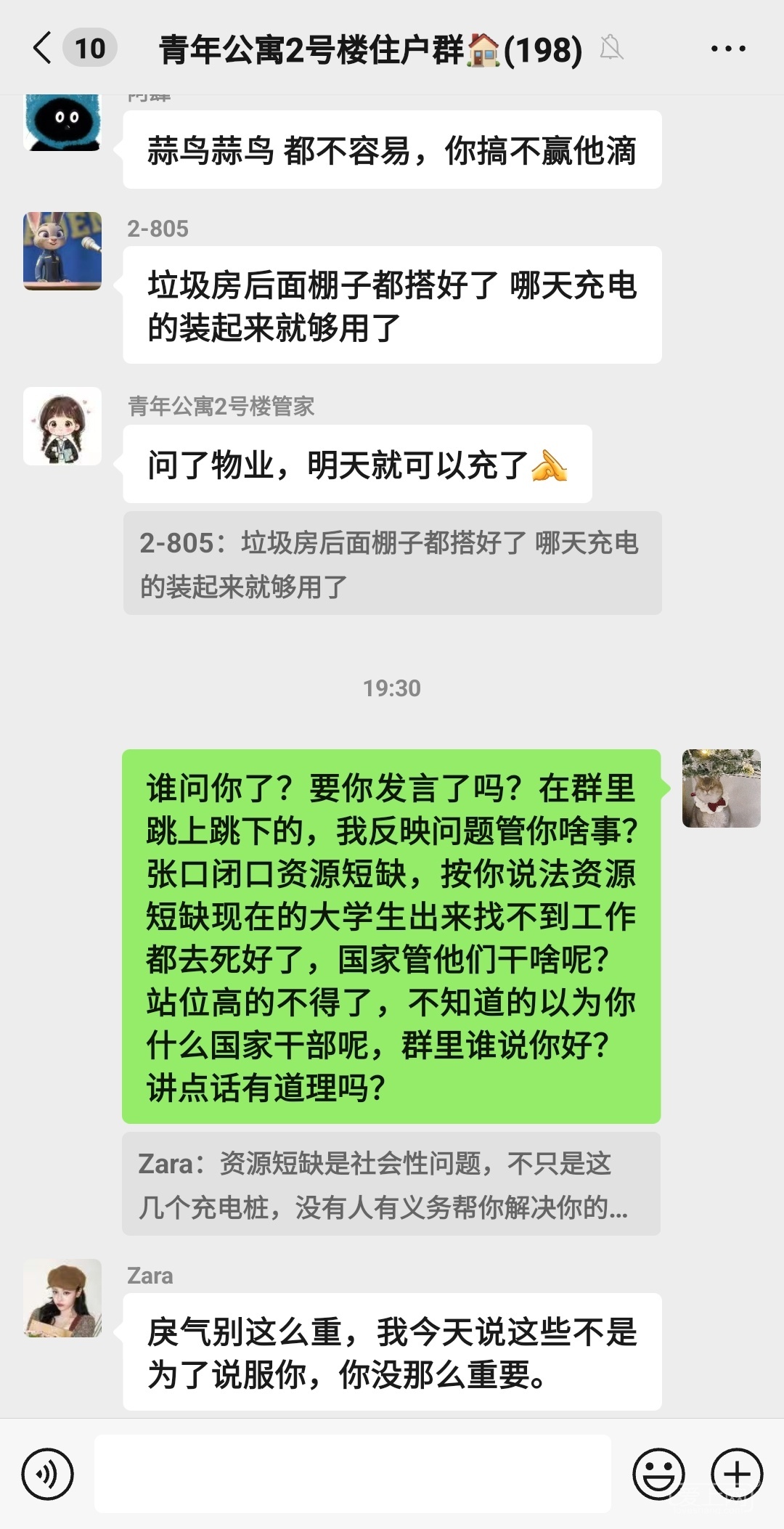Open the emoji sticker panel
Screen dimensions: 784x1529
point(658,1474)
